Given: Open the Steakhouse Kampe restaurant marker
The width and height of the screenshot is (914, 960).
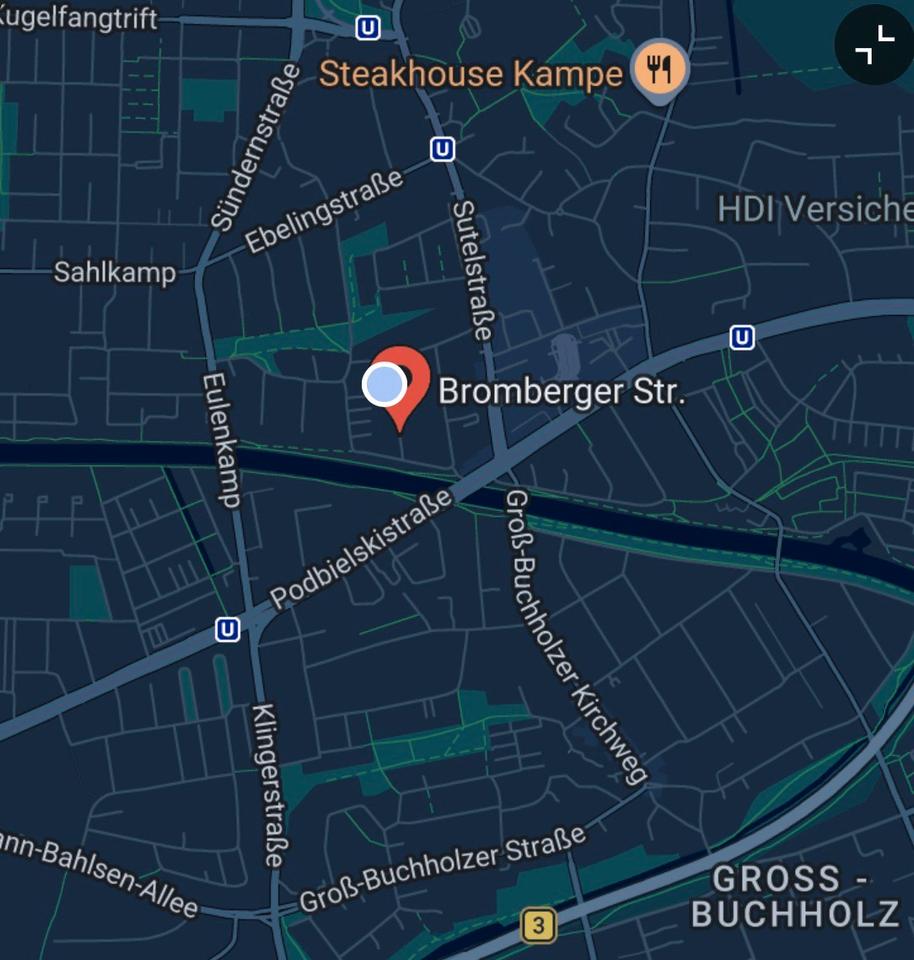Looking at the screenshot, I should (660, 70).
